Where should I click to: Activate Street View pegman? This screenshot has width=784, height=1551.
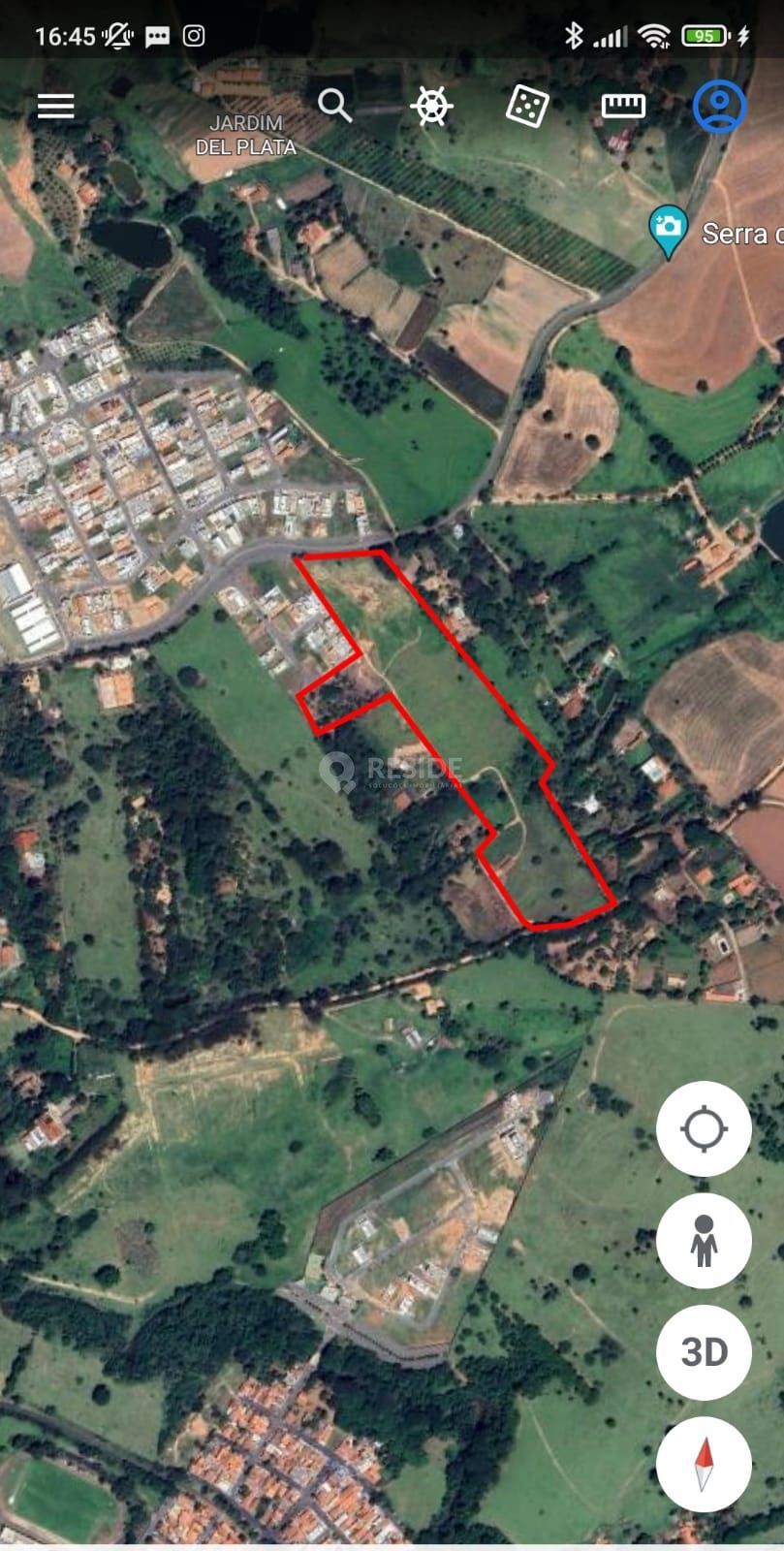click(704, 1241)
